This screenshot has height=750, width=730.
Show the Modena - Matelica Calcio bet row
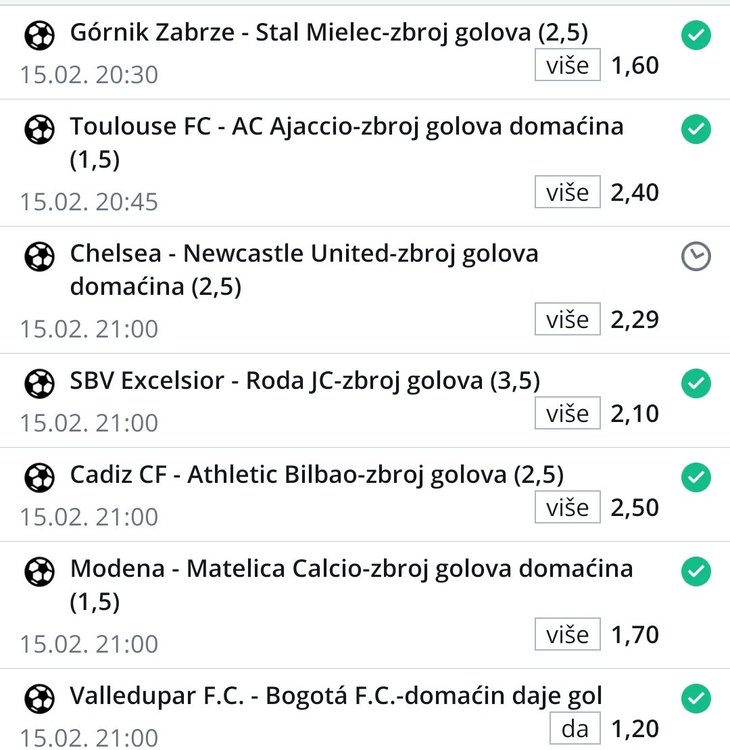point(351,570)
